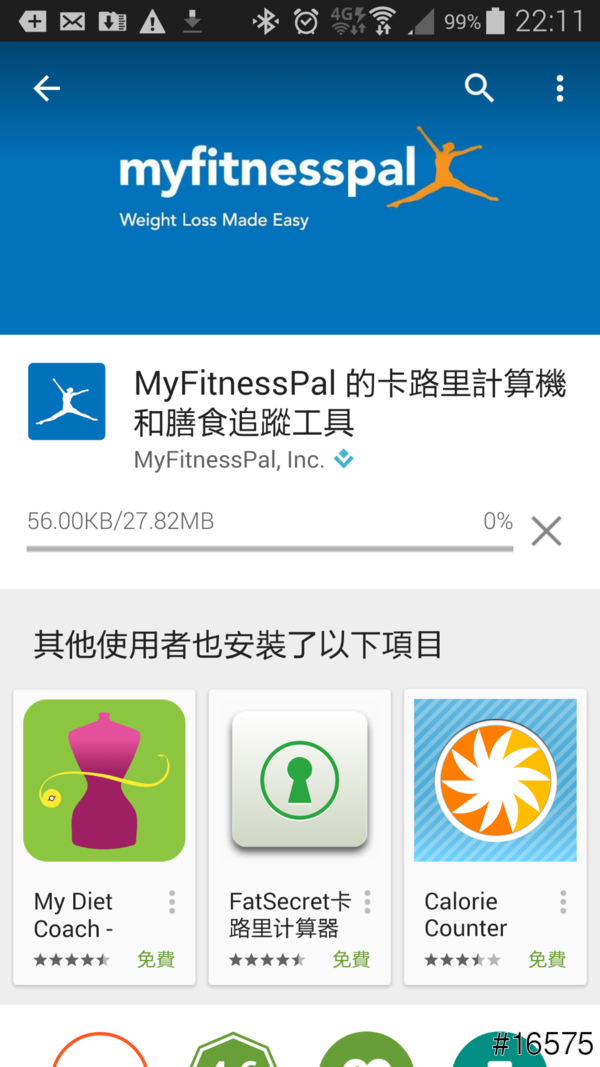
Task: Open options menu on Calorie Counter card
Action: (x=563, y=902)
